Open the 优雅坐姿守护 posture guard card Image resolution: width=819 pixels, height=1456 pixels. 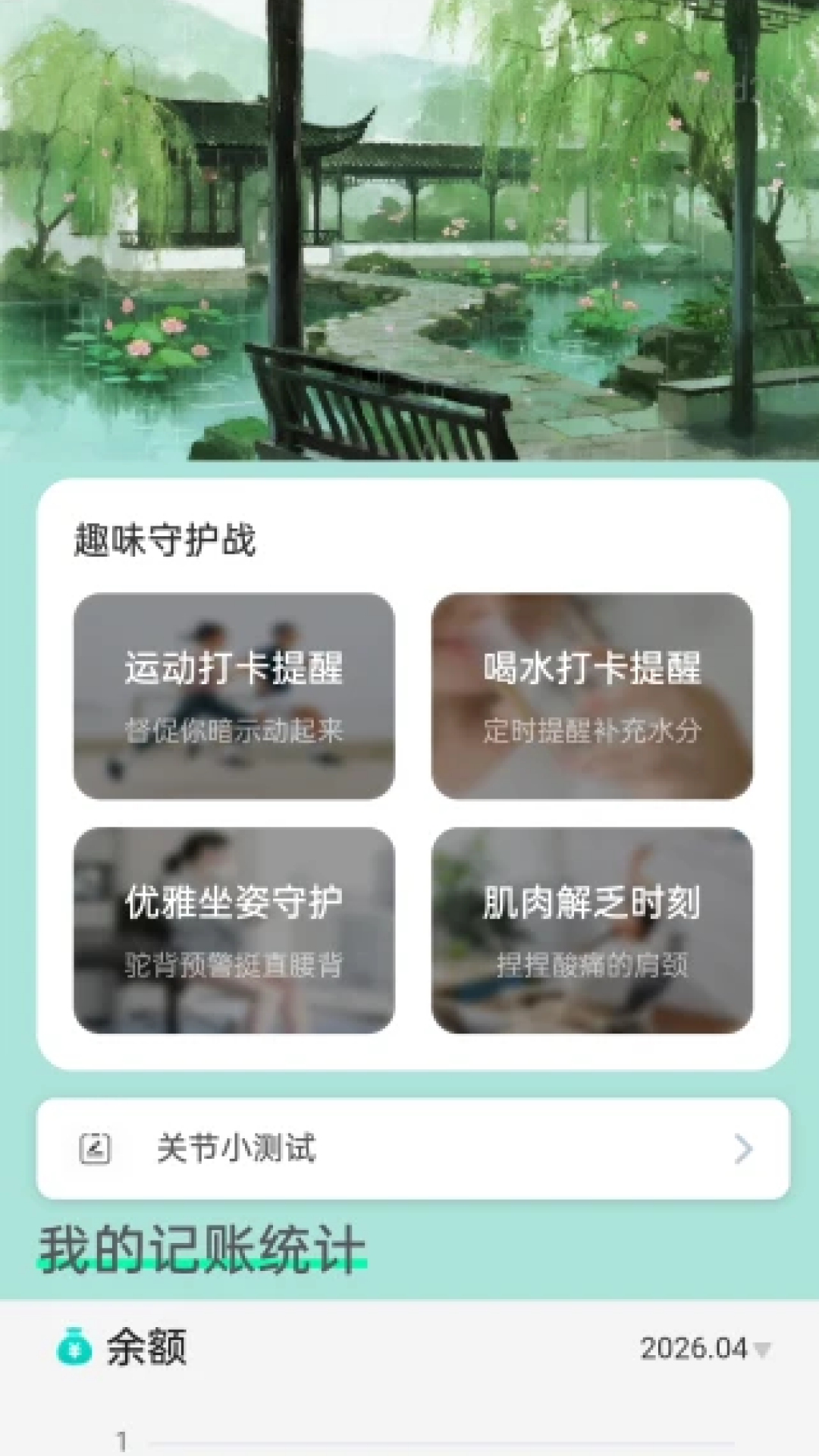click(x=235, y=928)
